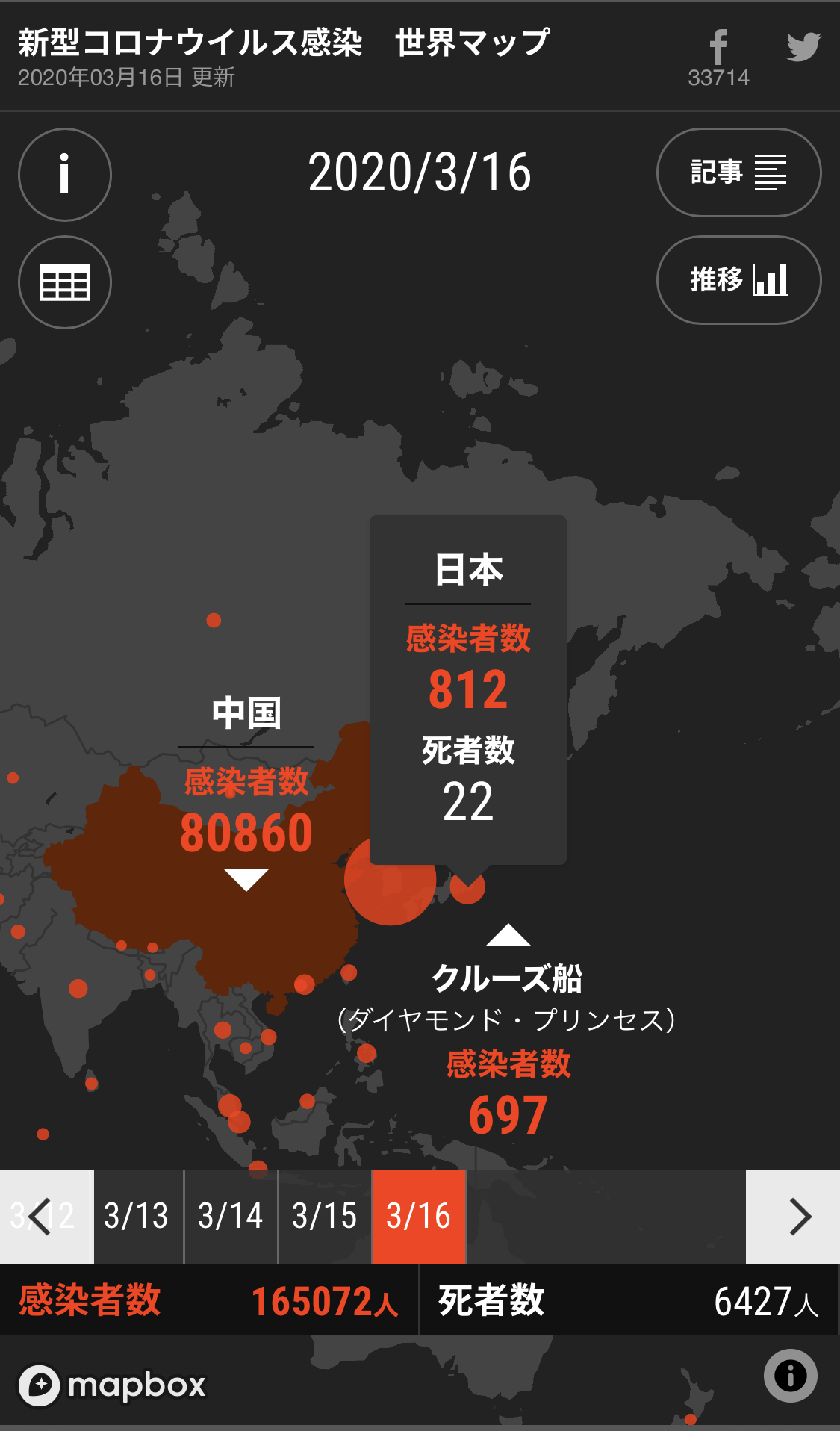Select the 3/14 date
This screenshot has height=1431, width=840.
231,1216
